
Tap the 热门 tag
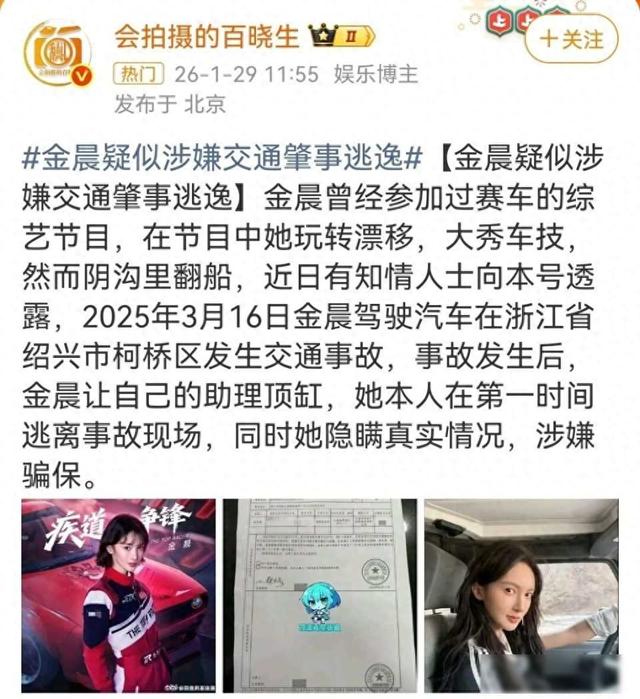pyautogui.click(x=138, y=73)
